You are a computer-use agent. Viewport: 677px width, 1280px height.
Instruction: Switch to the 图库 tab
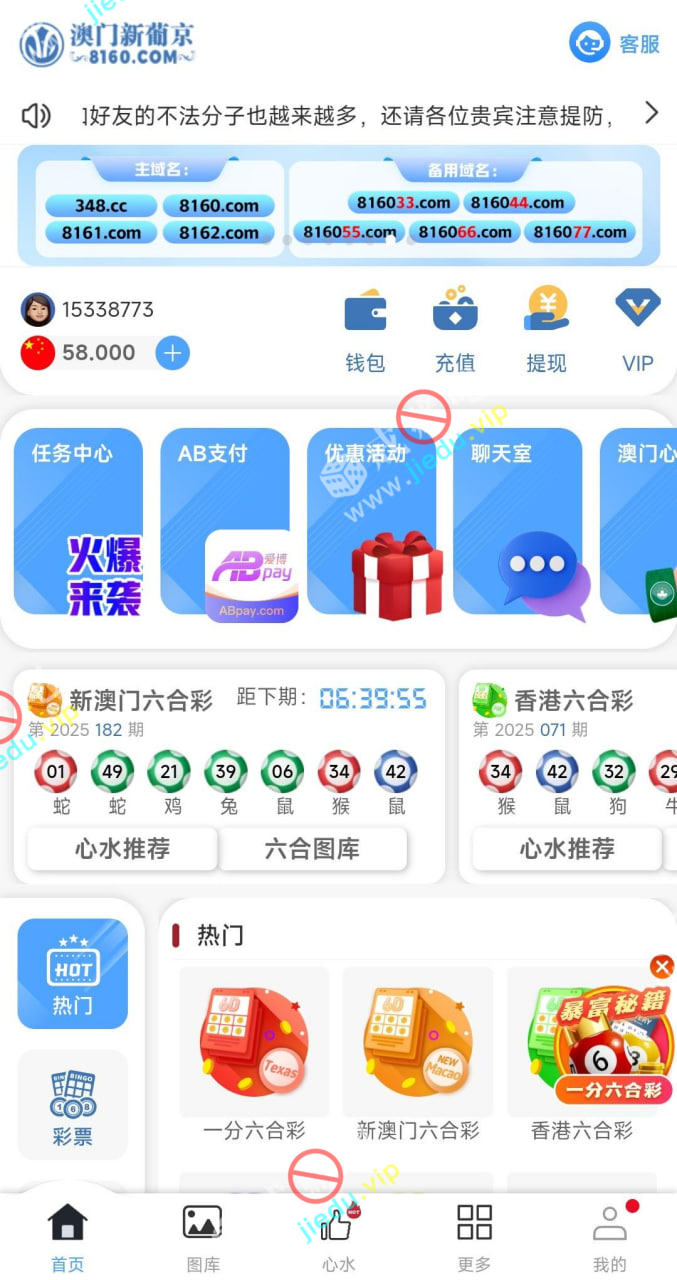(203, 1238)
